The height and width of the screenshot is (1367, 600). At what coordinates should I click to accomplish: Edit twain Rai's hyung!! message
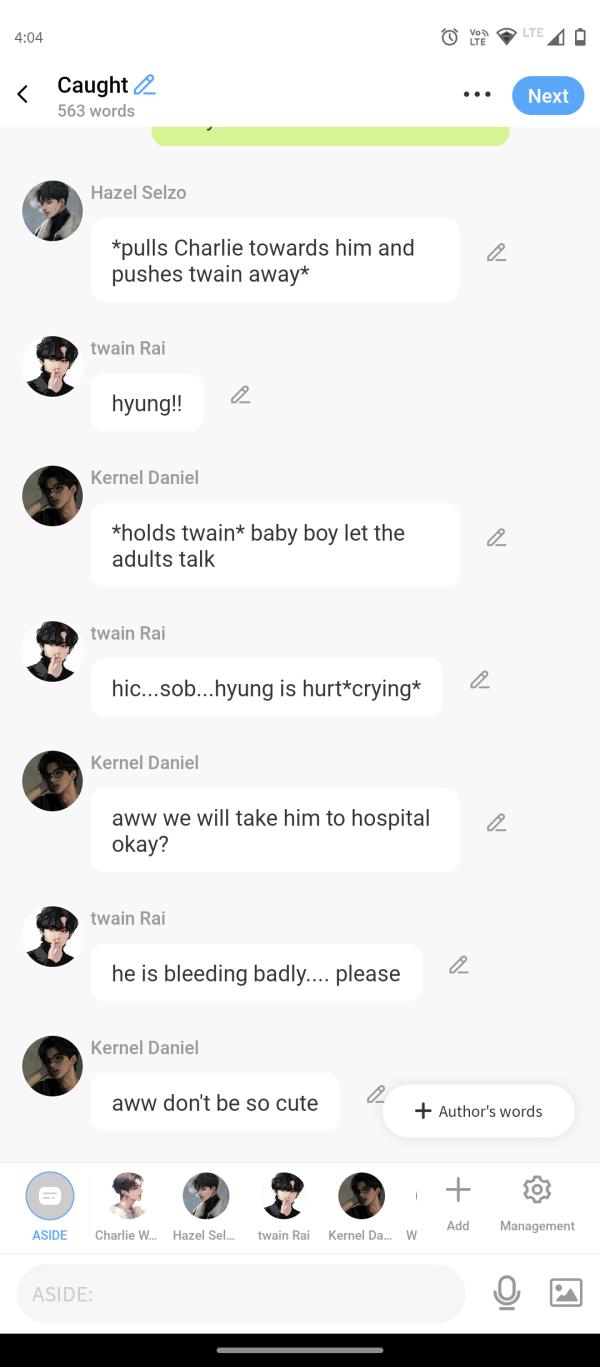[x=240, y=395]
